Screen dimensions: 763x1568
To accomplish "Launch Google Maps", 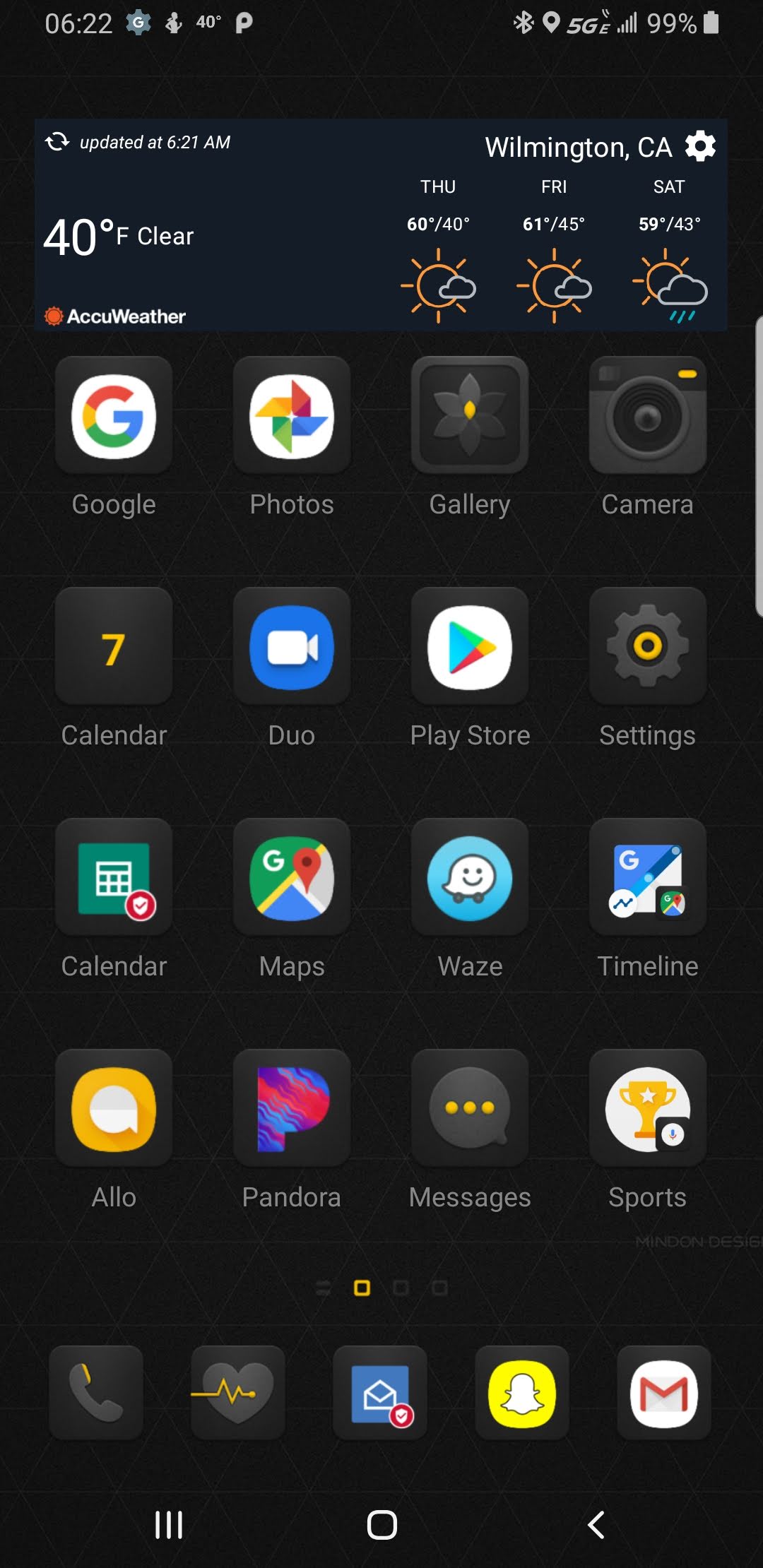I will [x=292, y=878].
